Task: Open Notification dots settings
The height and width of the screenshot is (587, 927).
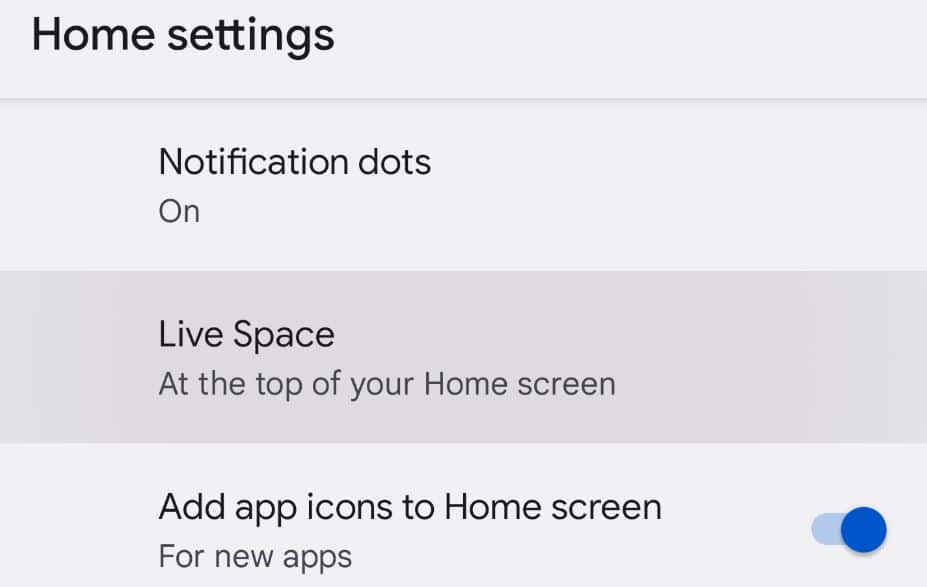Action: point(295,185)
